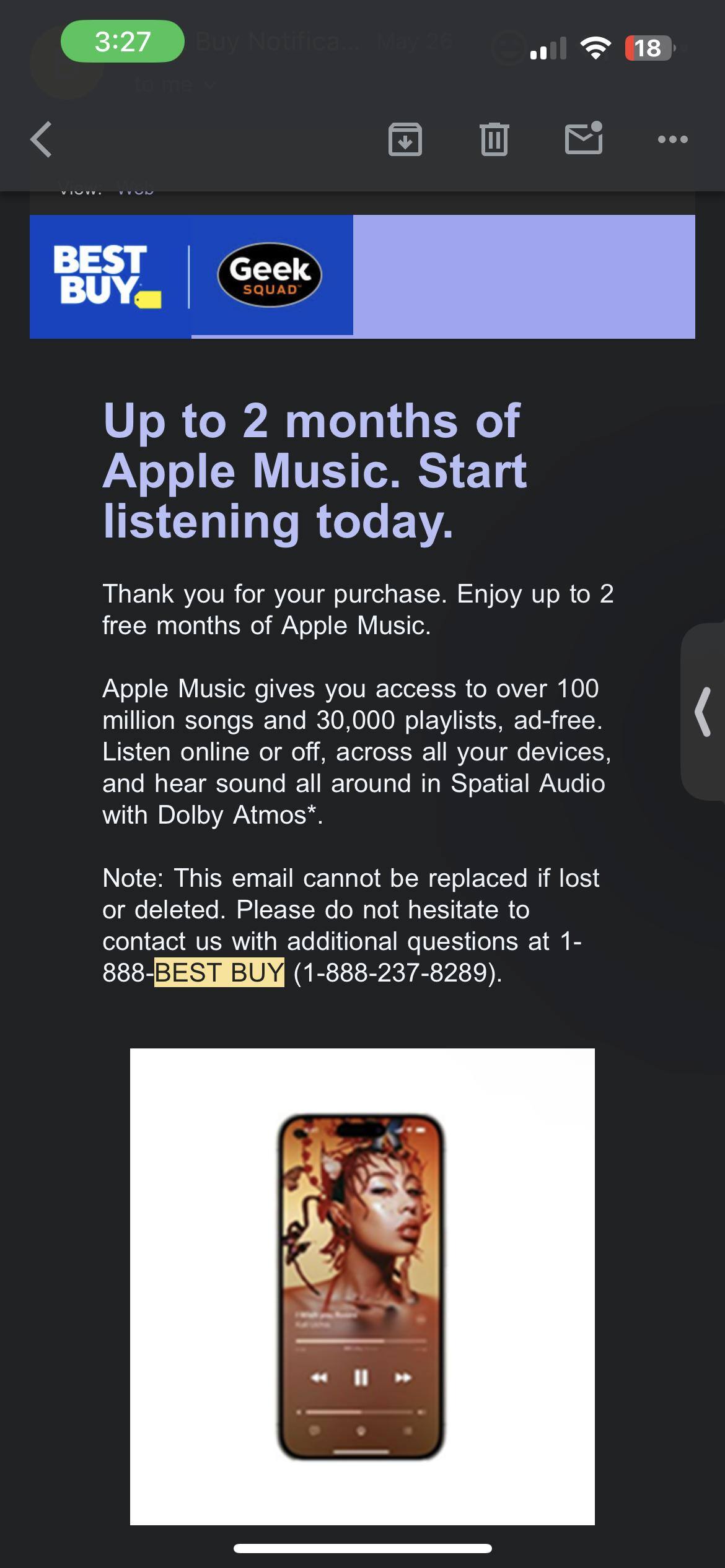Image resolution: width=725 pixels, height=1568 pixels.
Task: Go back to the inbox
Action: (x=40, y=139)
